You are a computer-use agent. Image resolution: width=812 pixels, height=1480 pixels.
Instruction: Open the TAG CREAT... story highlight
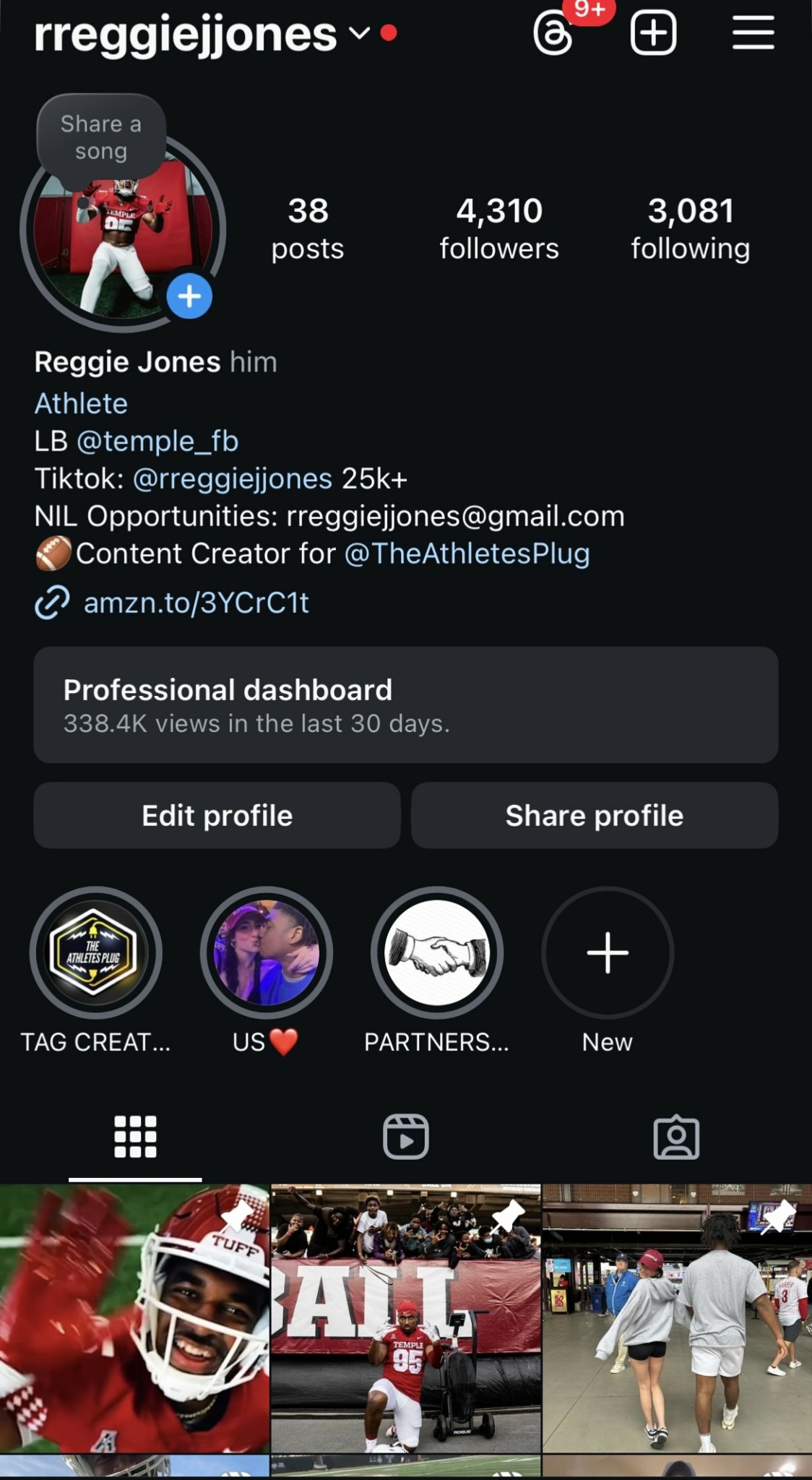point(95,952)
